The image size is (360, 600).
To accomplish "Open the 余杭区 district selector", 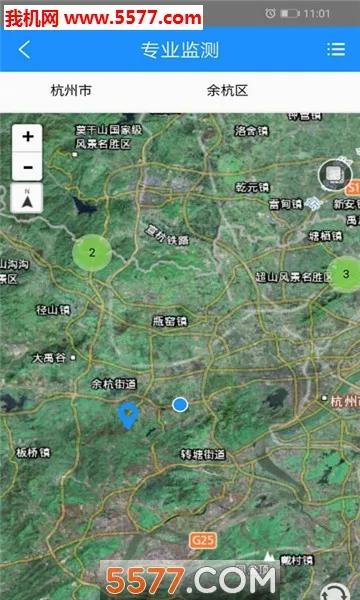I will point(227,91).
